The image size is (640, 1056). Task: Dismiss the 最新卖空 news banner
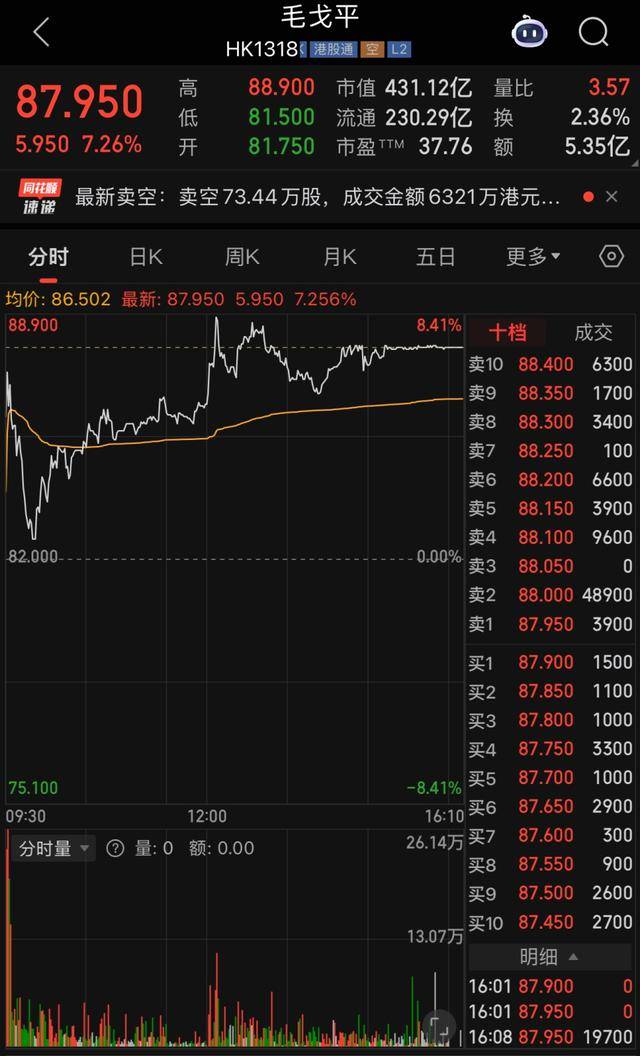click(x=612, y=197)
